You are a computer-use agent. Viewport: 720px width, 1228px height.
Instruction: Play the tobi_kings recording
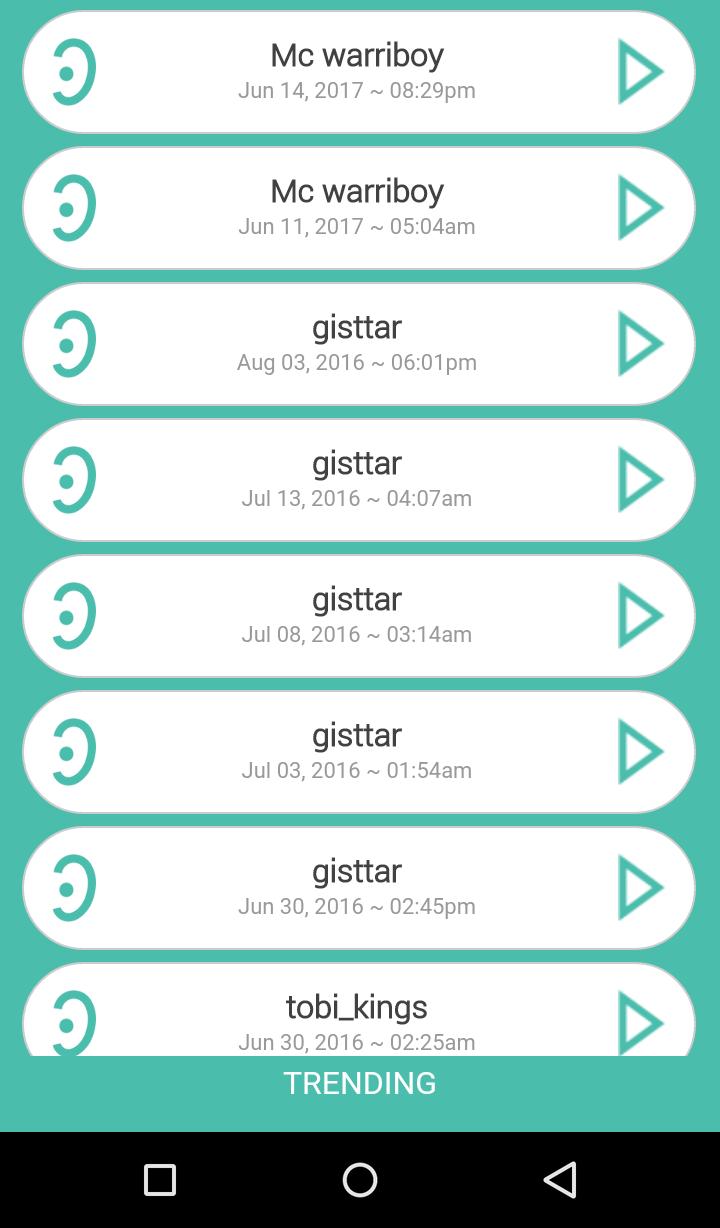(641, 1020)
